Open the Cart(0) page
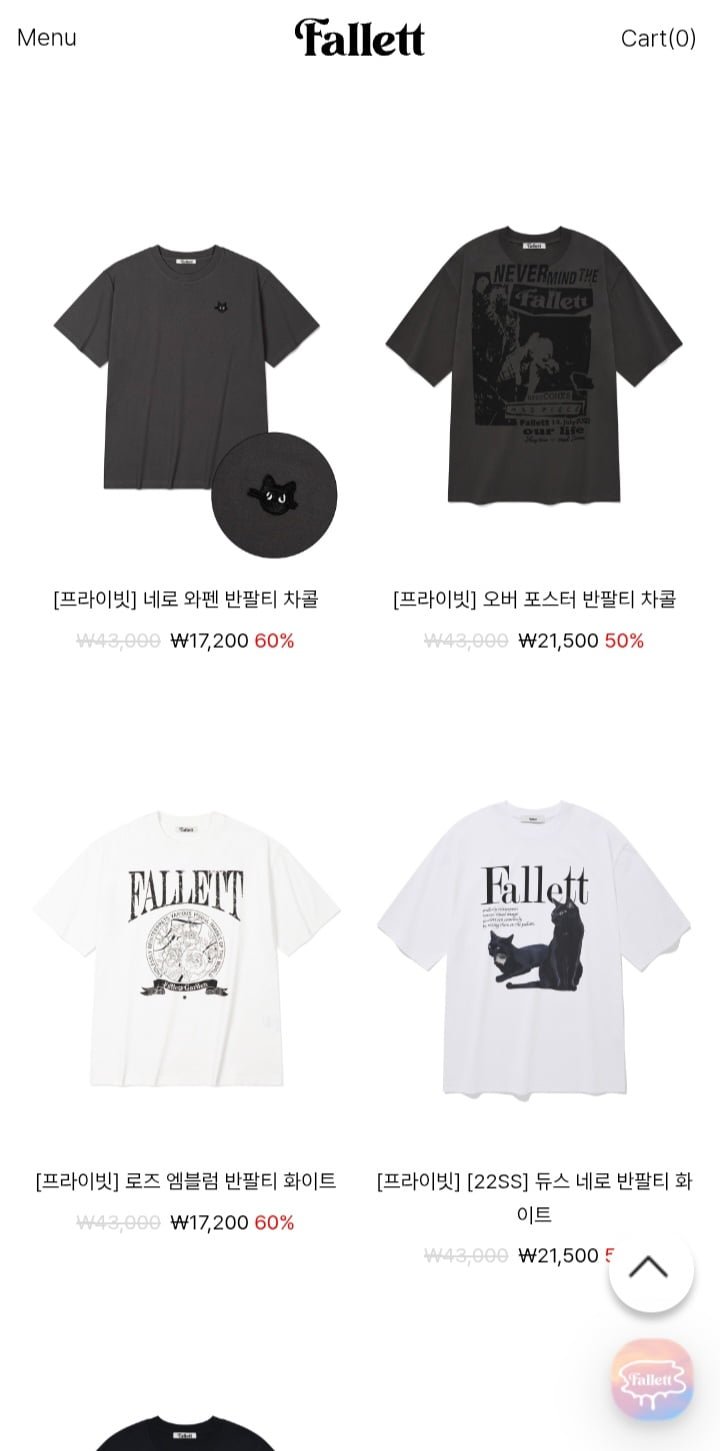This screenshot has height=1451, width=720. click(x=658, y=38)
